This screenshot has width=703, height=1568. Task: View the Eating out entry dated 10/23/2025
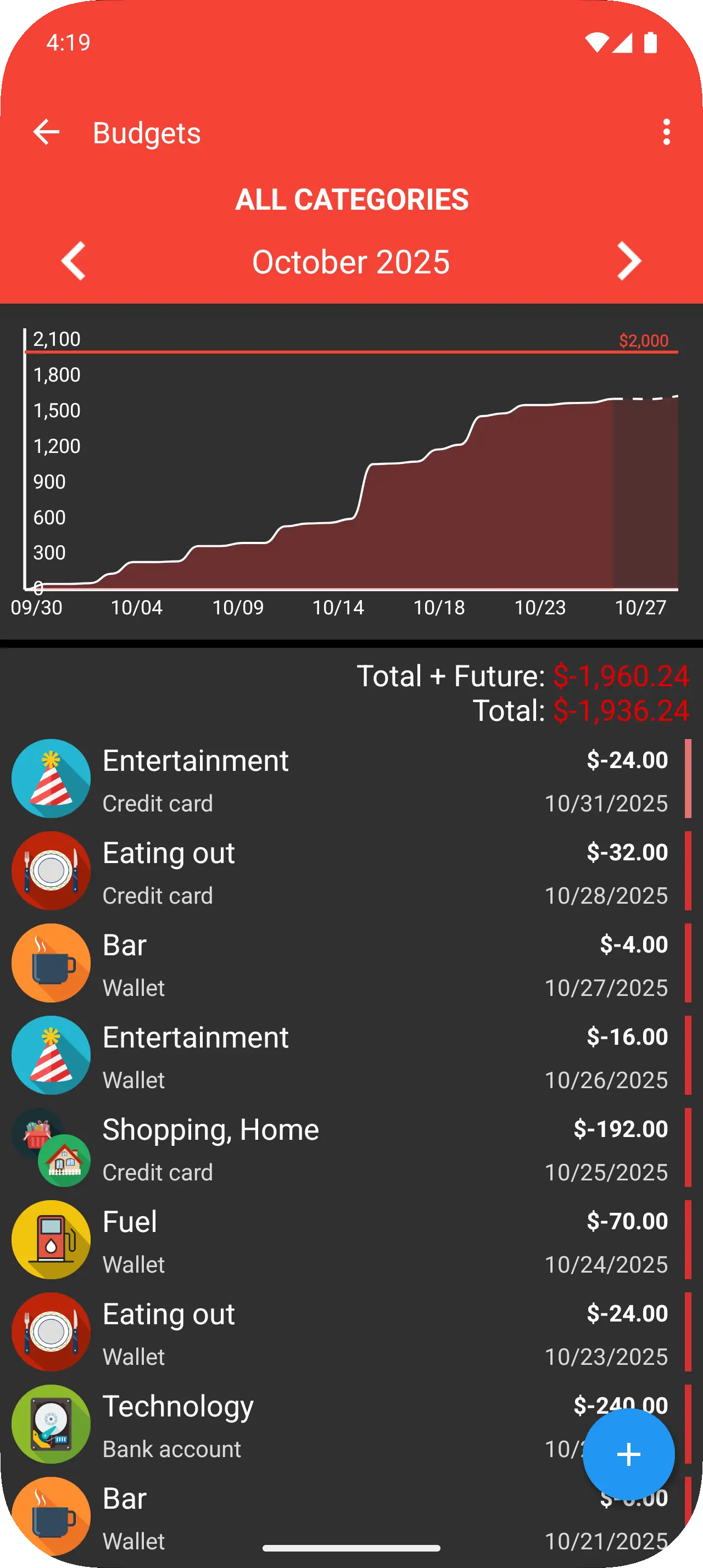pyautogui.click(x=341, y=1332)
